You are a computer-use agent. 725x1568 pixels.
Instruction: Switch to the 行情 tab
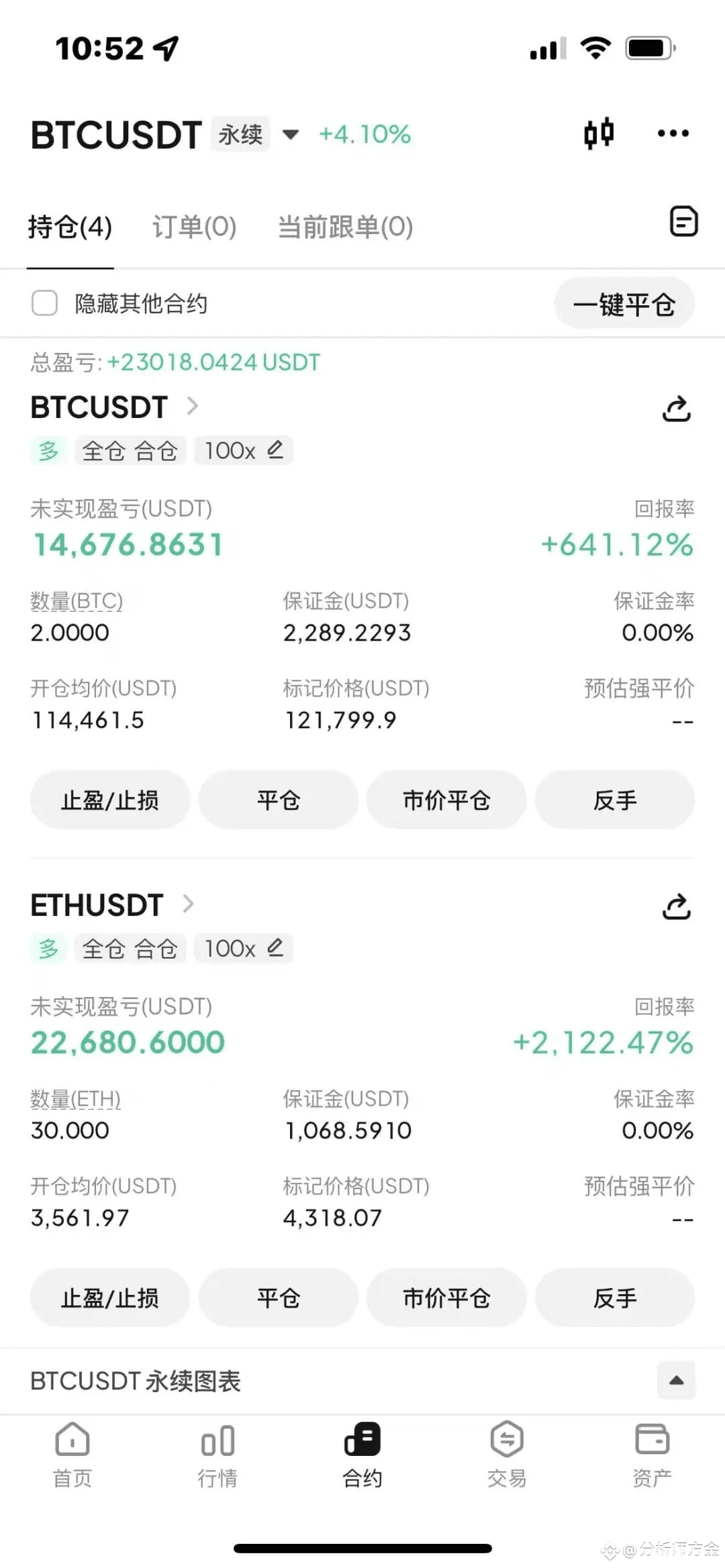pyautogui.click(x=217, y=1455)
